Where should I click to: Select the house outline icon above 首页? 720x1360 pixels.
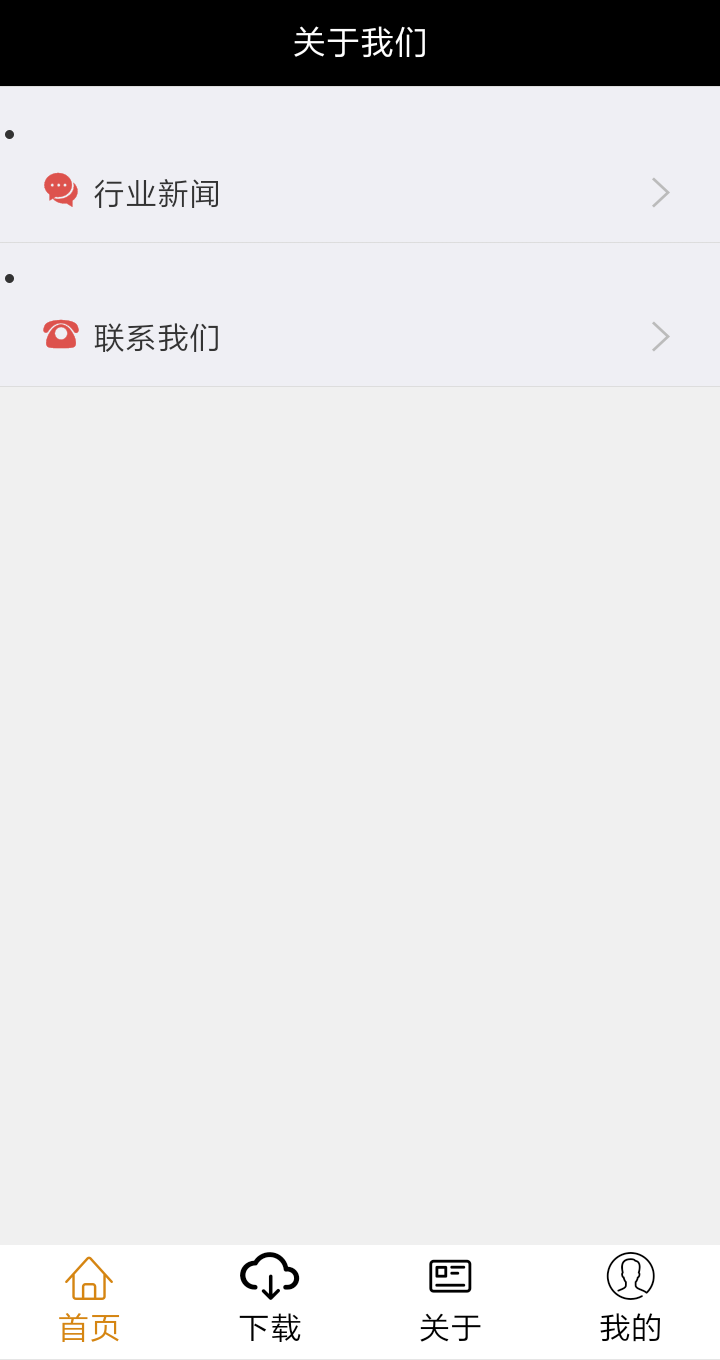pyautogui.click(x=89, y=1277)
